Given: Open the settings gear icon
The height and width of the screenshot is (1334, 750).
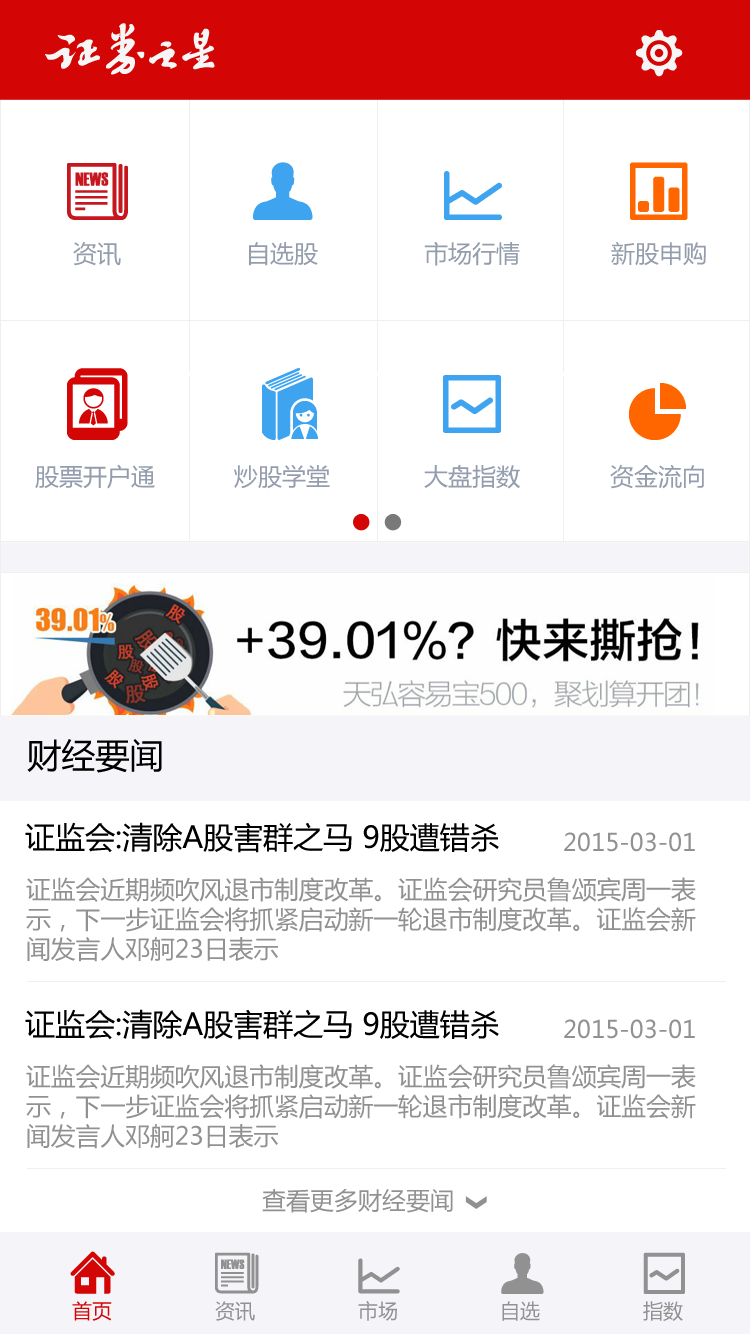Looking at the screenshot, I should (x=658, y=52).
